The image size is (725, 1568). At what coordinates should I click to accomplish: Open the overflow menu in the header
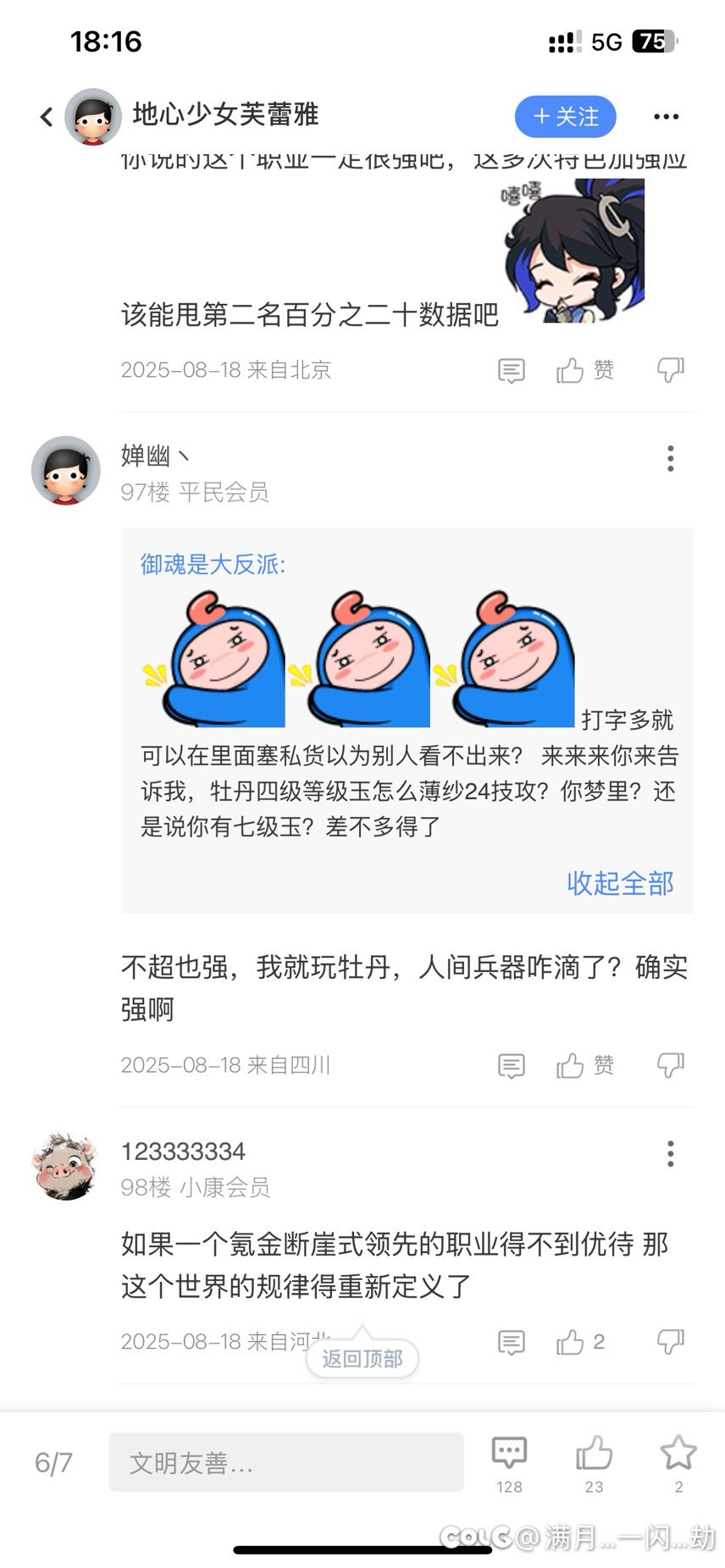[x=666, y=117]
